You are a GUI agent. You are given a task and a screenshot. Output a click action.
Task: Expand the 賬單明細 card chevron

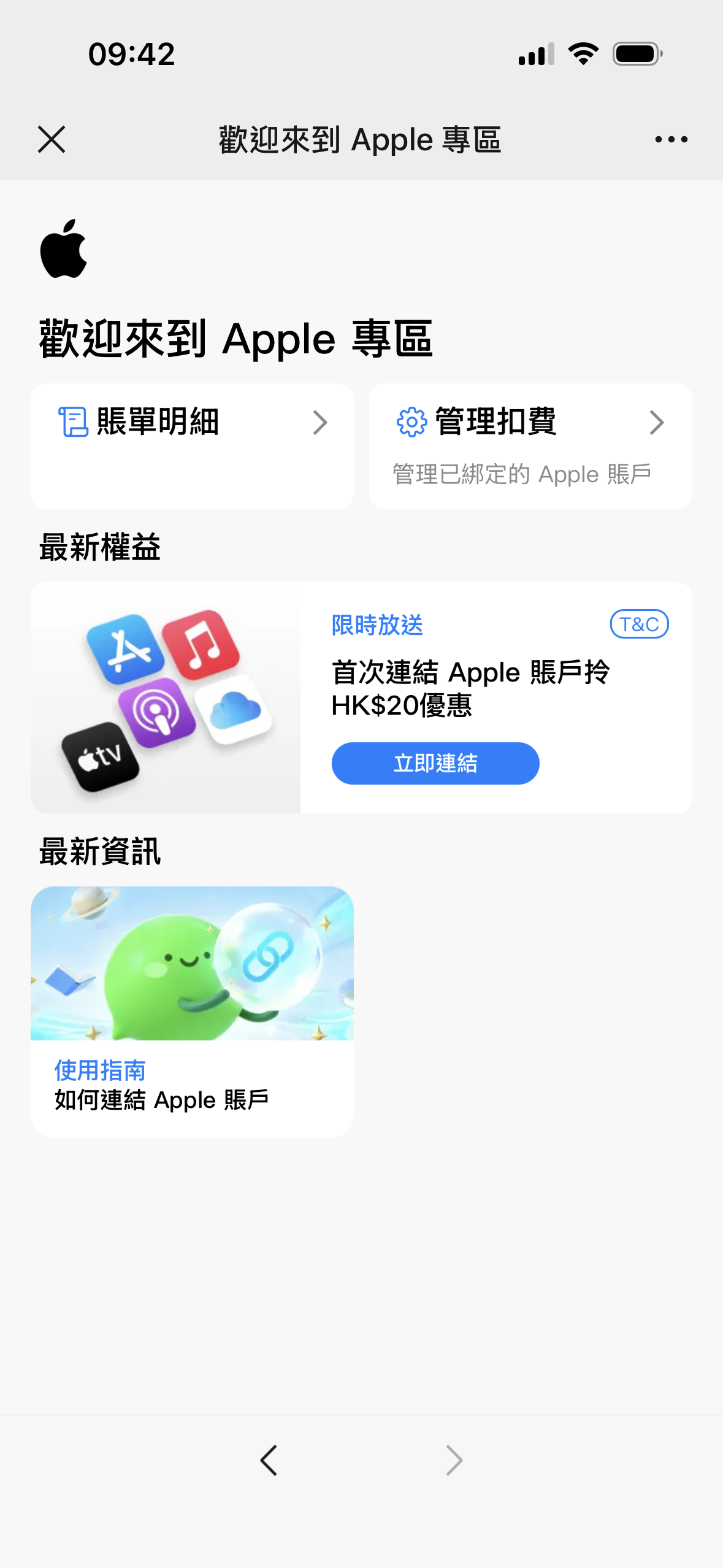[x=321, y=421]
